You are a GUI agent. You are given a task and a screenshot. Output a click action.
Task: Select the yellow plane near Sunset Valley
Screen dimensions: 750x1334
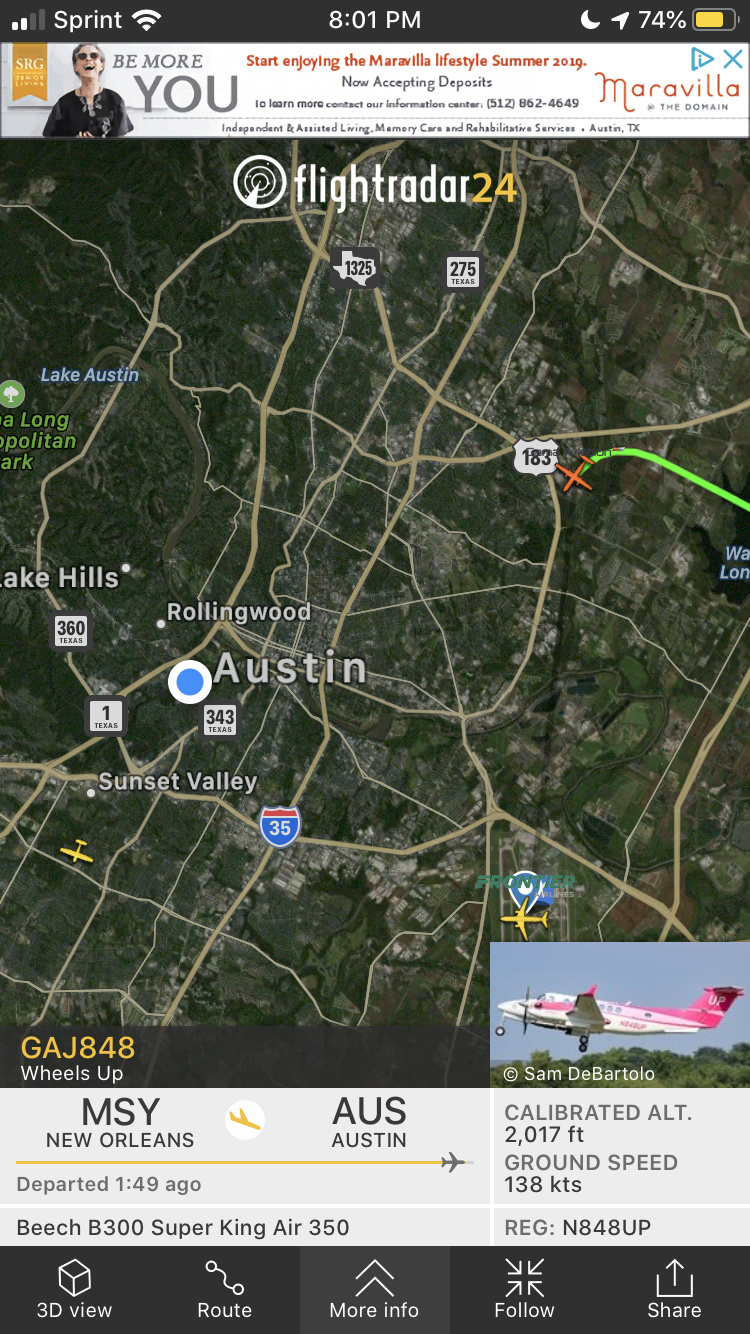pos(77,851)
